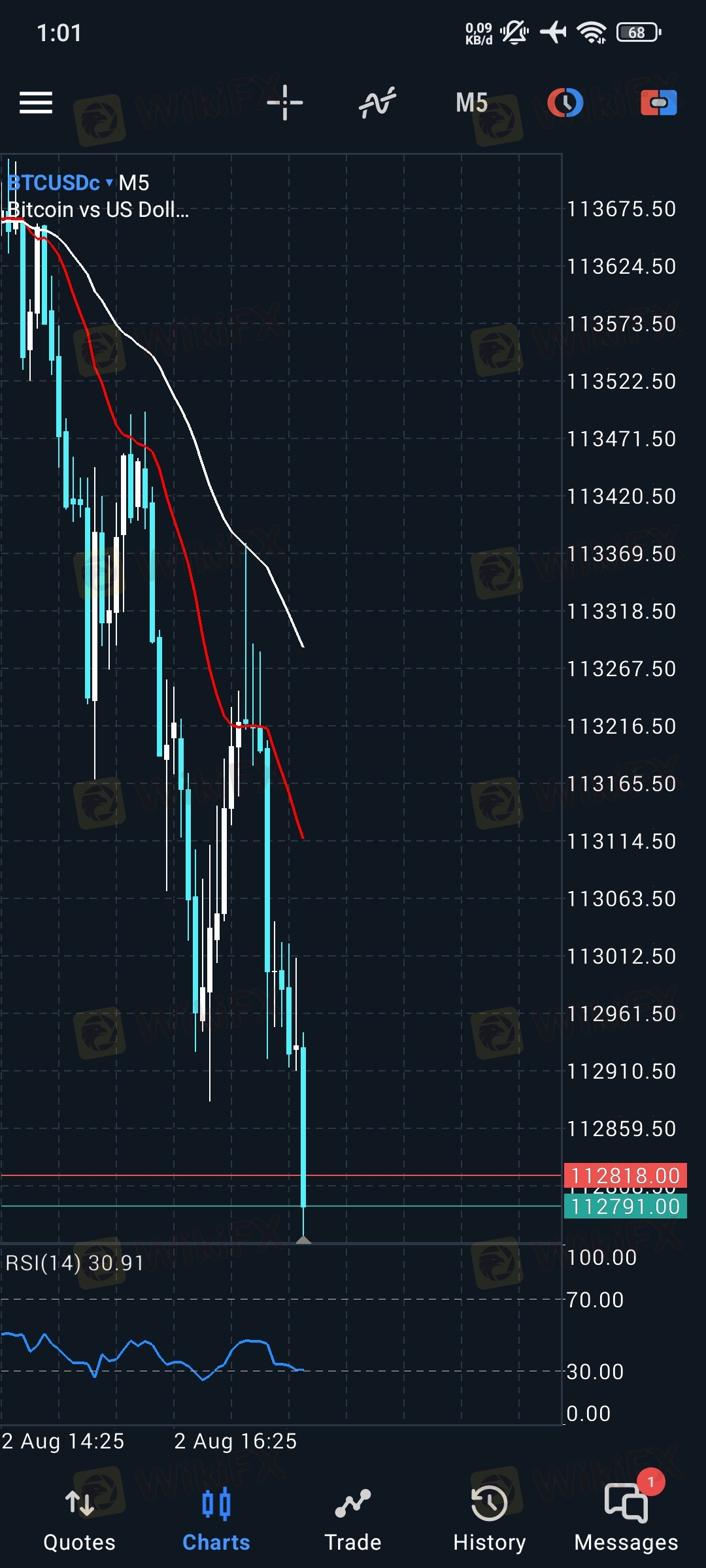Activate the crosshair cursor tool
Screen dimensions: 706x1568
(285, 103)
